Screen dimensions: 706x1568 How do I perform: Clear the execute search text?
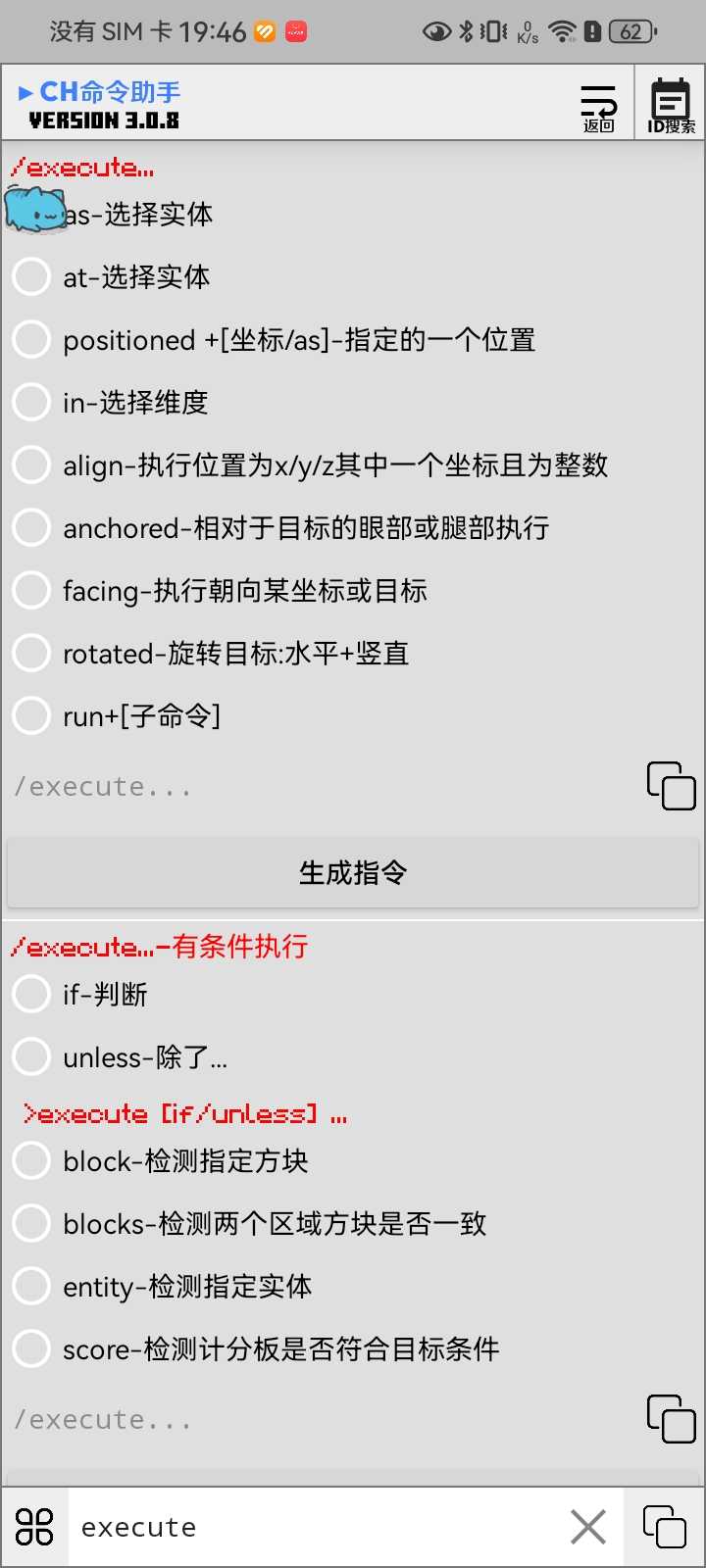[588, 1527]
